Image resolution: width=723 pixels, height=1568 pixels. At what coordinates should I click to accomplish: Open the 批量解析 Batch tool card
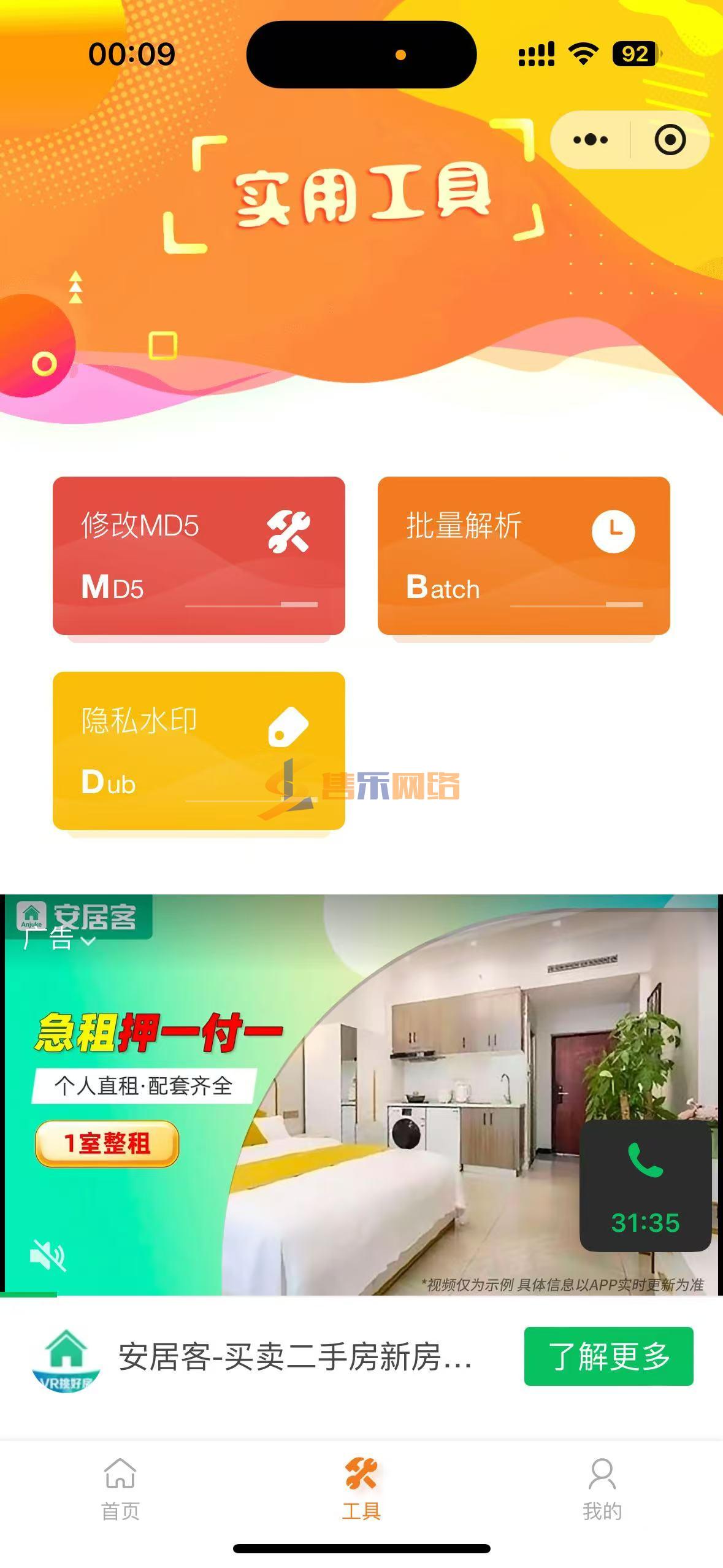[x=524, y=555]
